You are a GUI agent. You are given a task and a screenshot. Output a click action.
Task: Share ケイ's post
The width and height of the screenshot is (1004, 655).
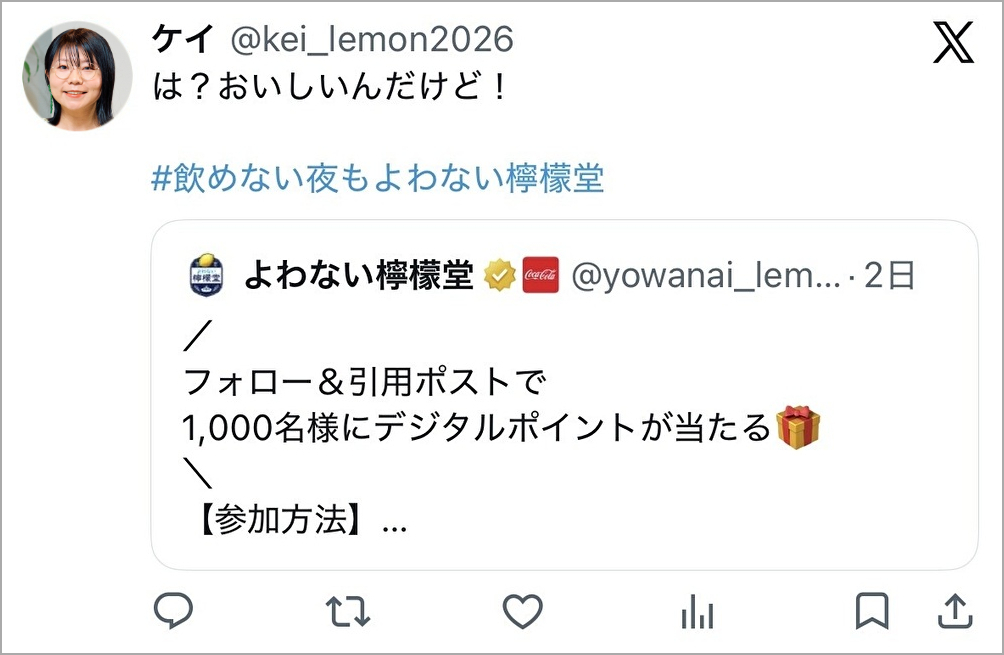click(955, 610)
